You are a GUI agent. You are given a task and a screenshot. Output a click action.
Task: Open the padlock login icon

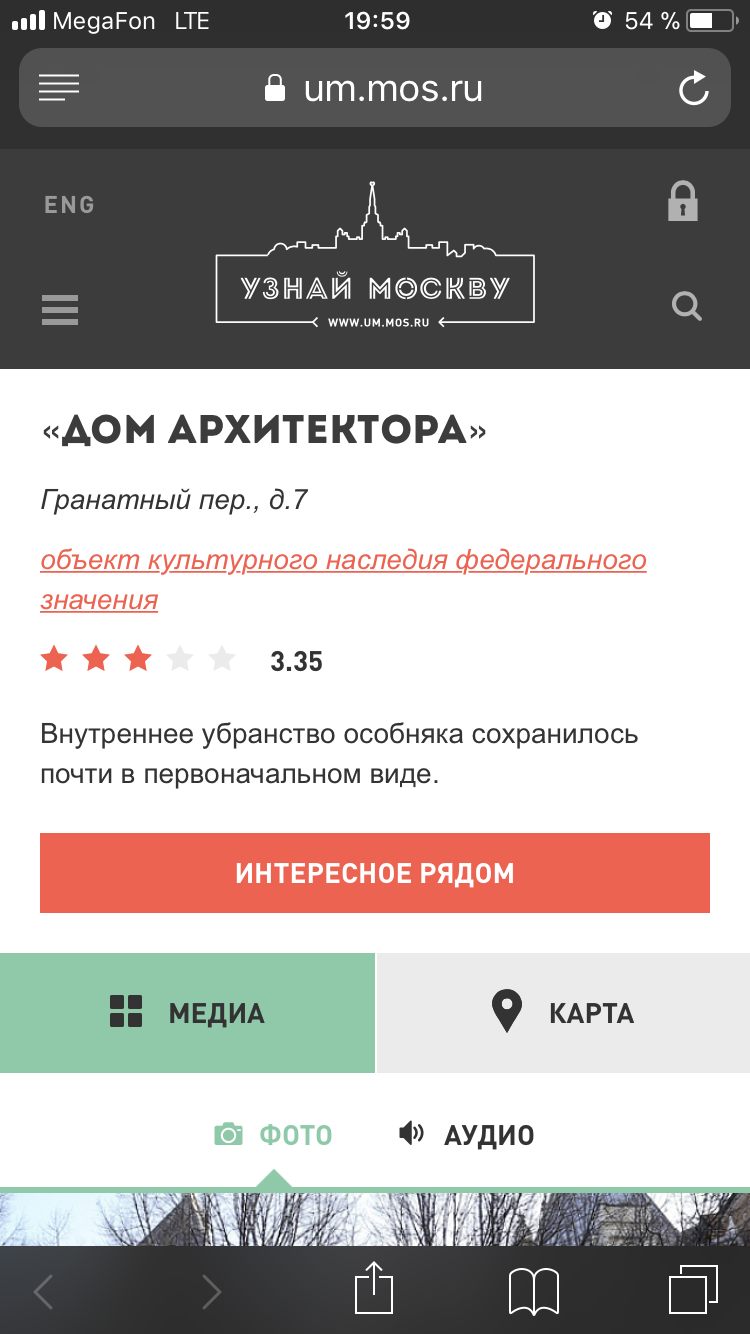click(x=683, y=201)
